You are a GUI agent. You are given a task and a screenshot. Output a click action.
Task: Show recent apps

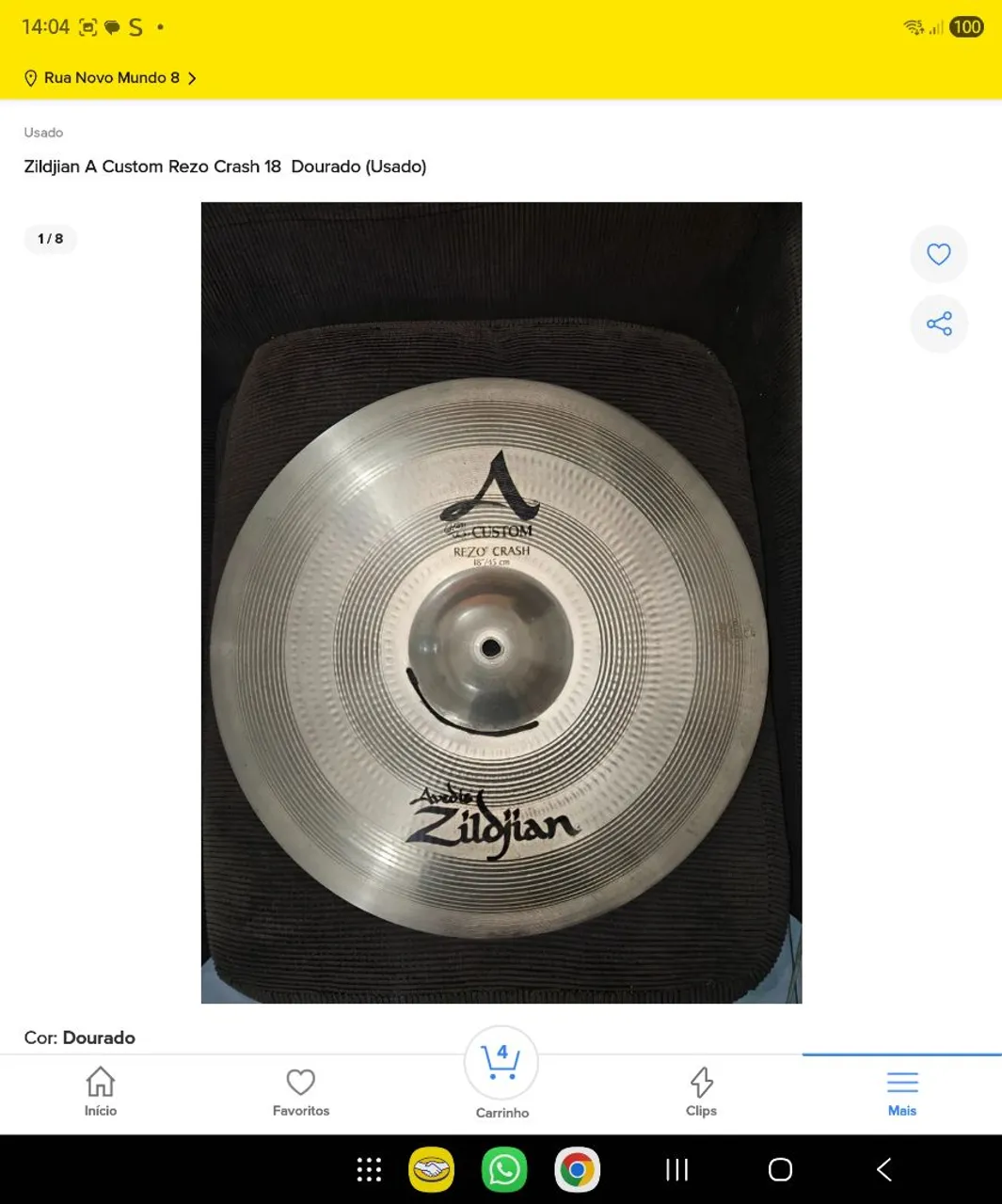[x=676, y=1169]
